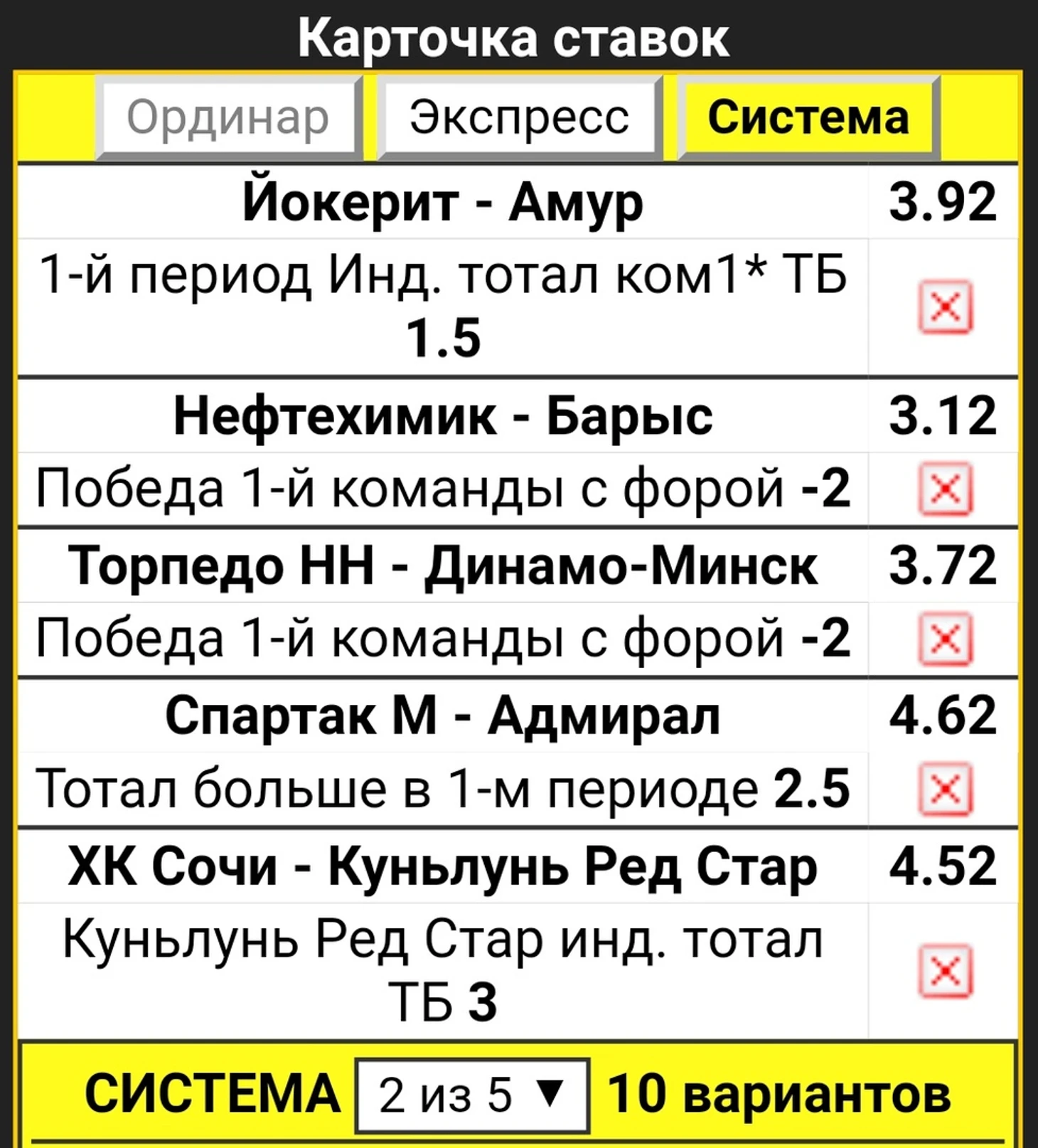Select the Система tab
This screenshot has height=1148, width=1038.
808,117
